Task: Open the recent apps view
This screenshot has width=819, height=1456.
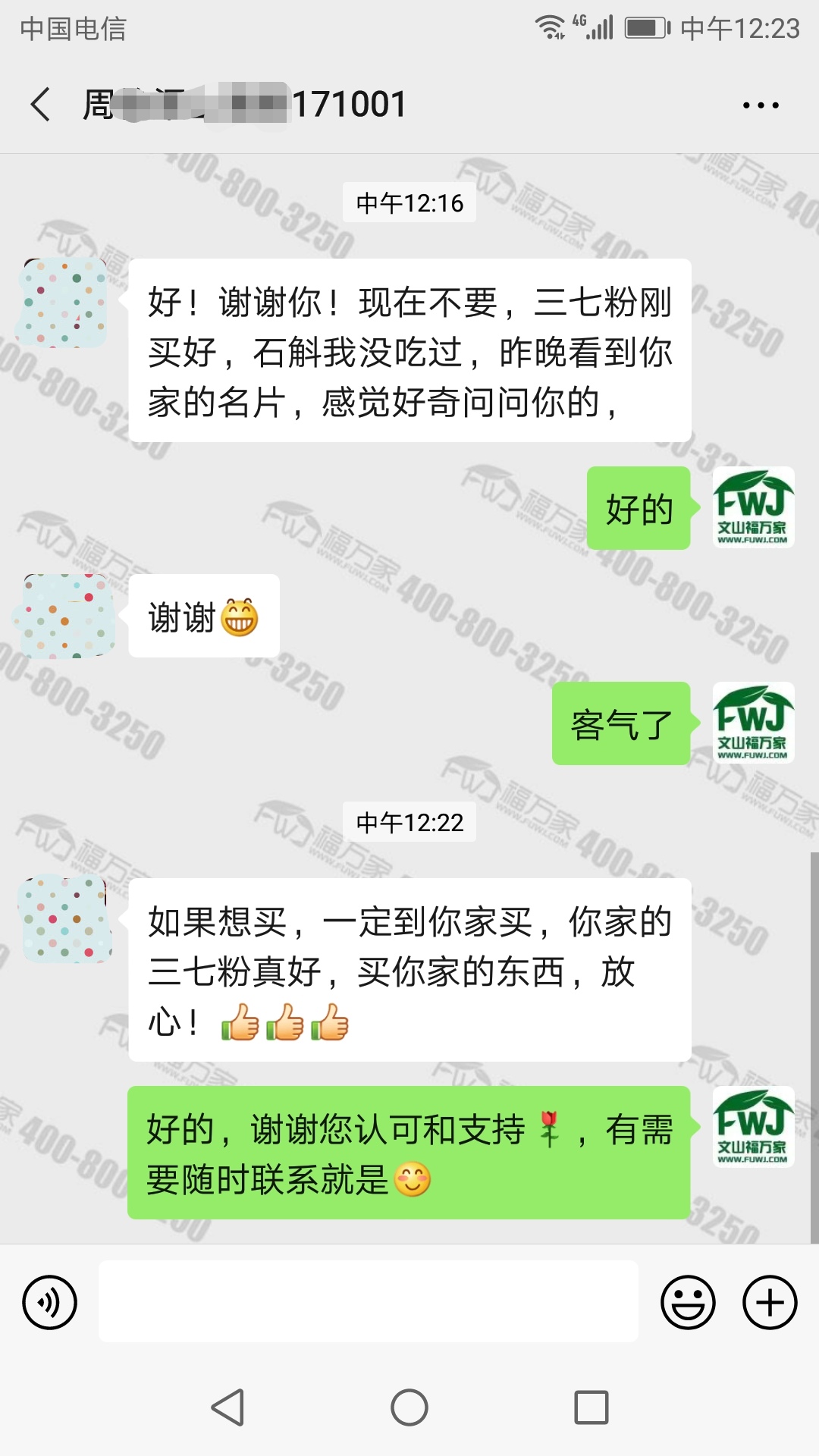Action: click(x=591, y=1408)
